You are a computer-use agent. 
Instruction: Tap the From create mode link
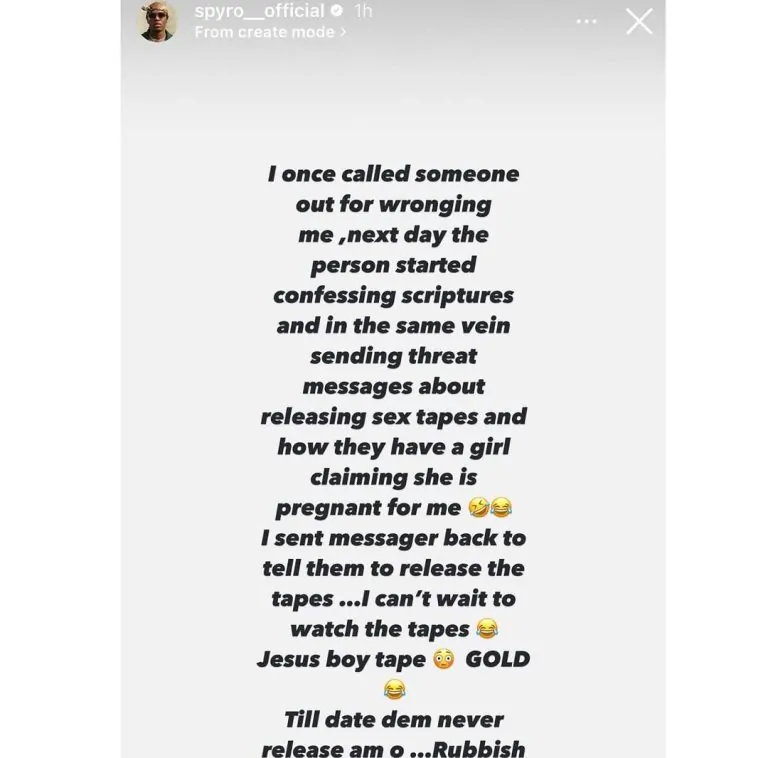[270, 32]
